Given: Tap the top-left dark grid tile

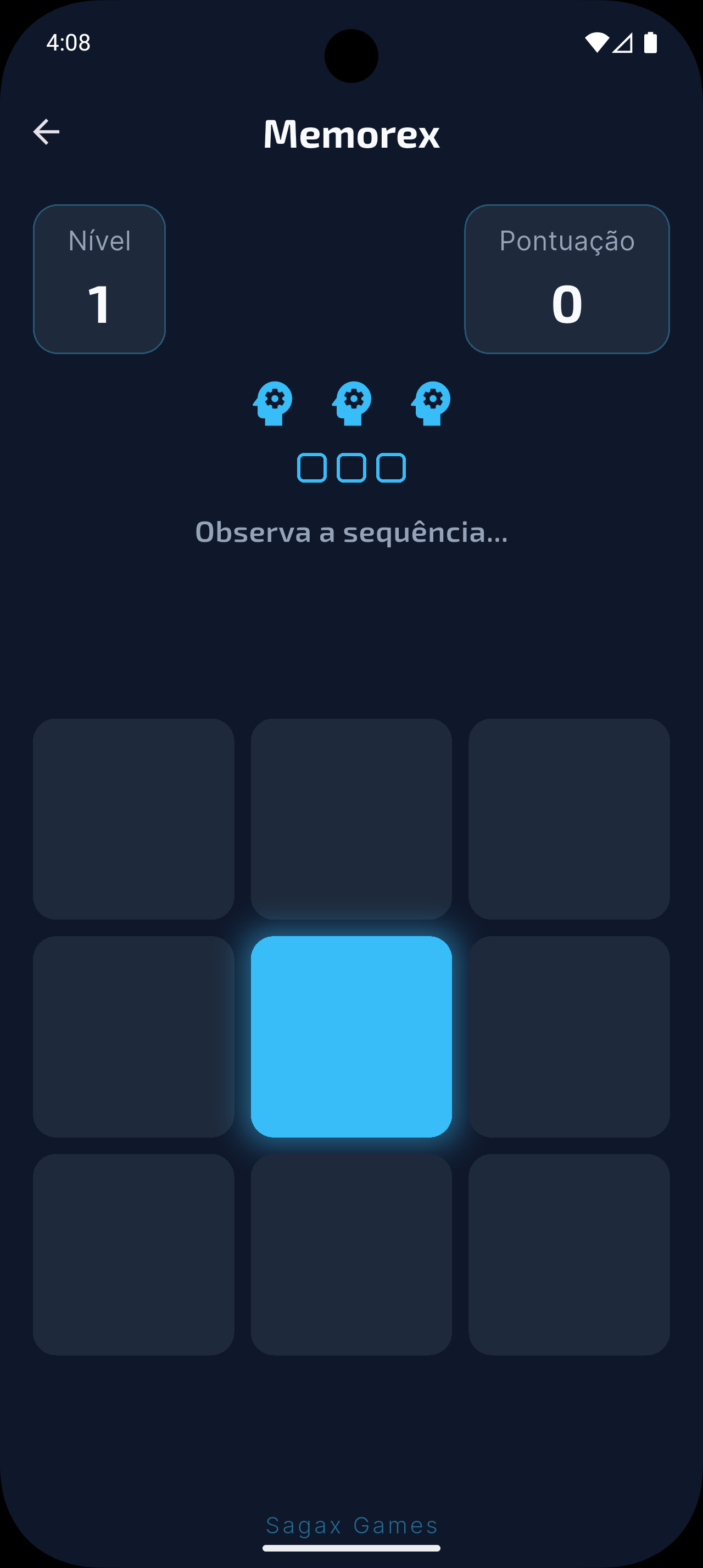Looking at the screenshot, I should [135, 819].
